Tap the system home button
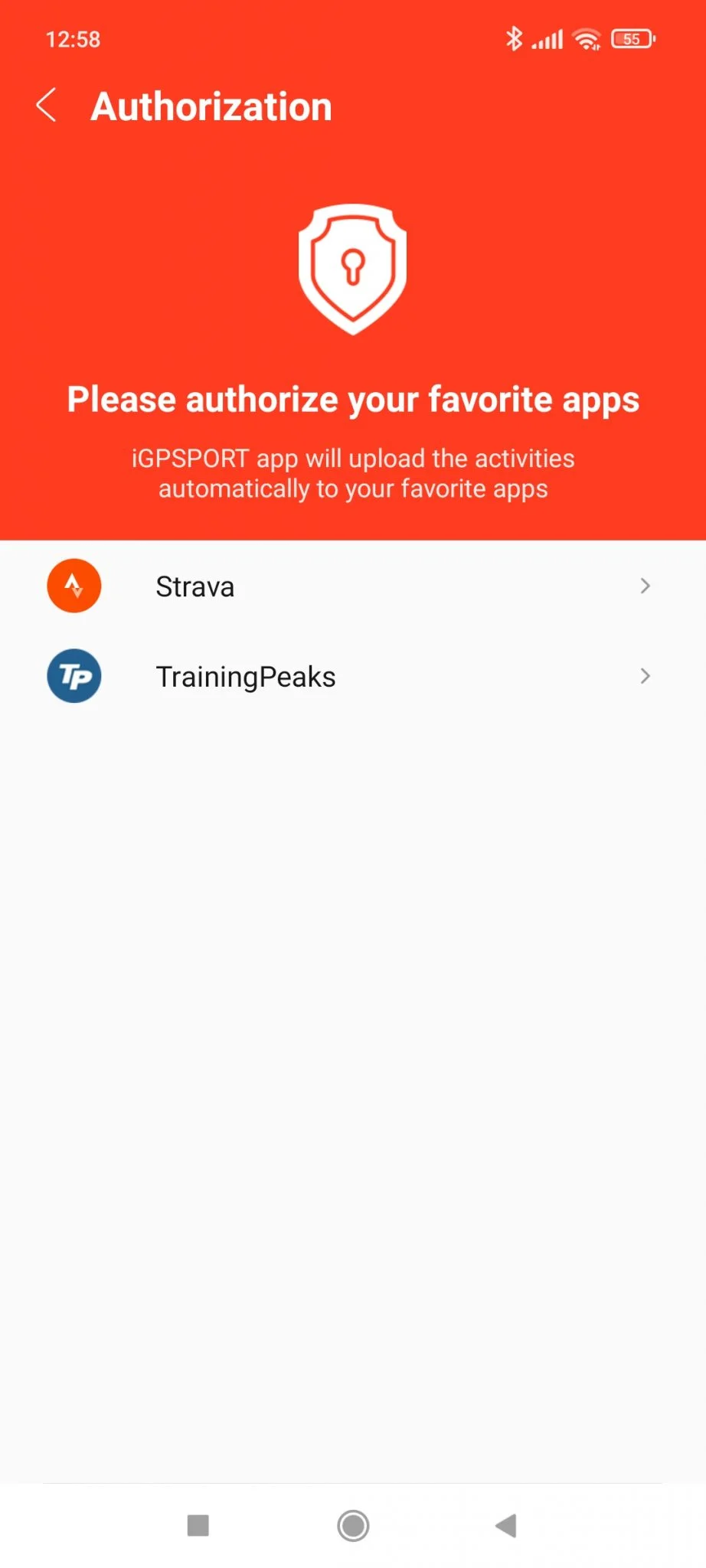 click(353, 1525)
